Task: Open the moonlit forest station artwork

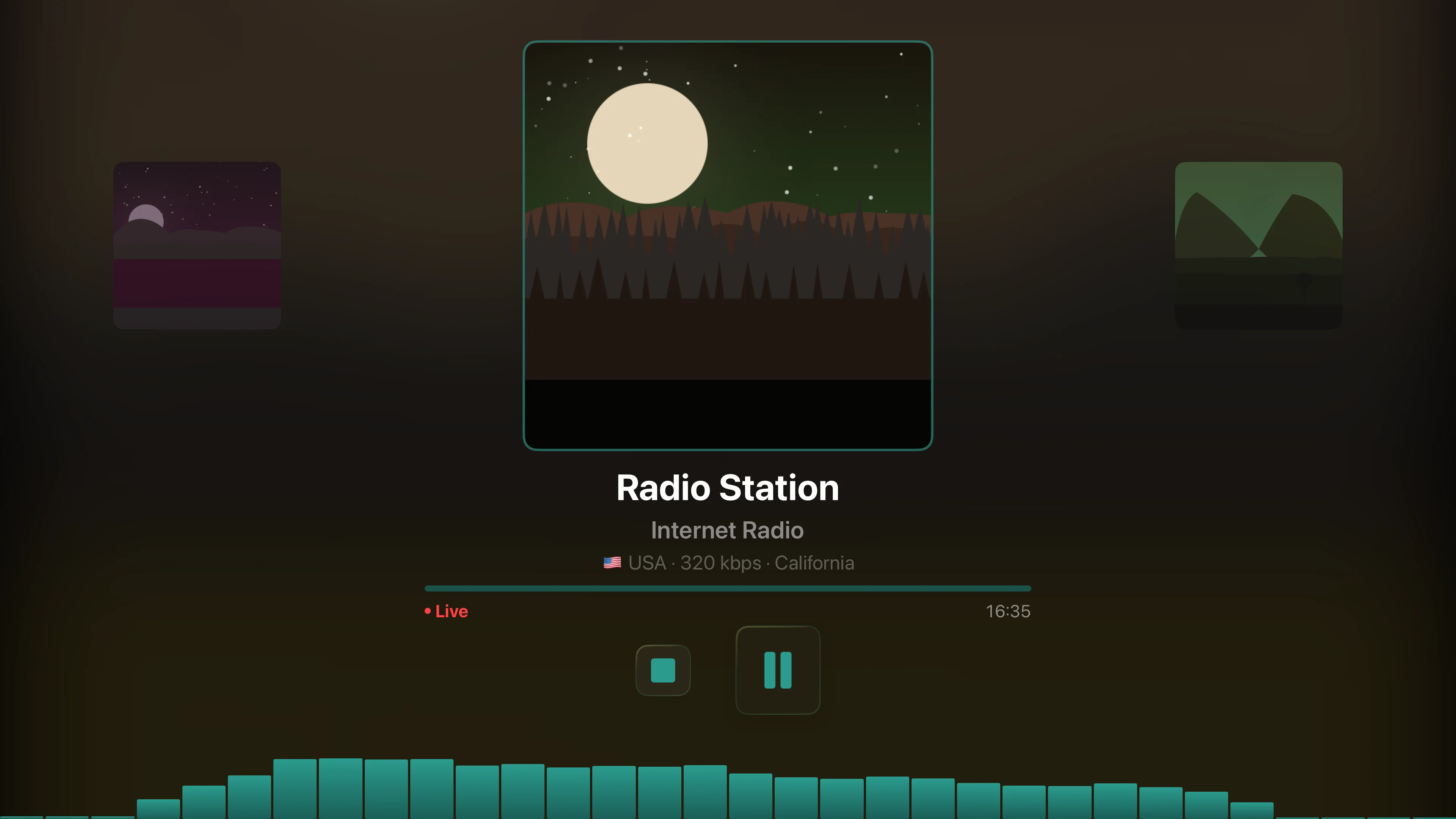Action: (728, 245)
